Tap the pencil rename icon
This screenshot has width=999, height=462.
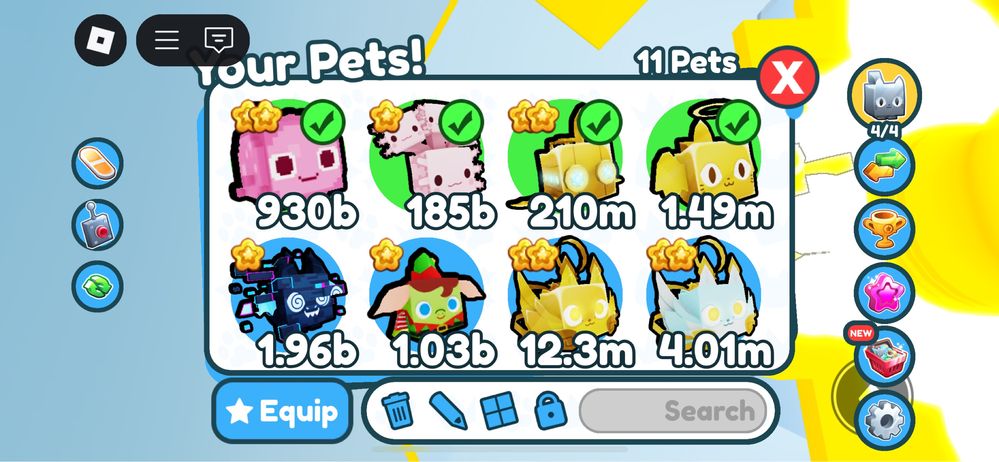coord(446,410)
